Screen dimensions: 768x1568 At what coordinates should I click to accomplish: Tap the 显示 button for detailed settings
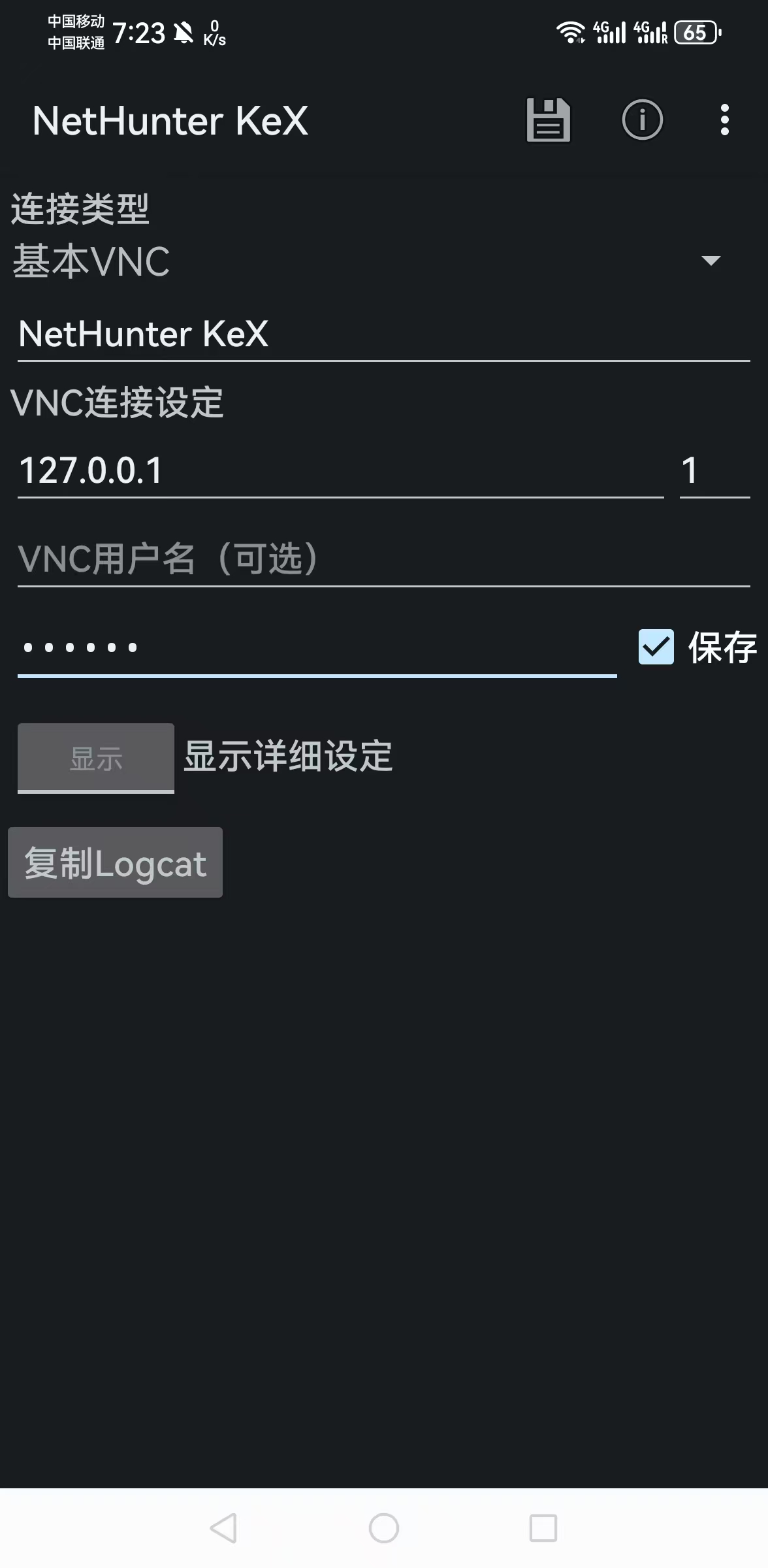pyautogui.click(x=96, y=758)
